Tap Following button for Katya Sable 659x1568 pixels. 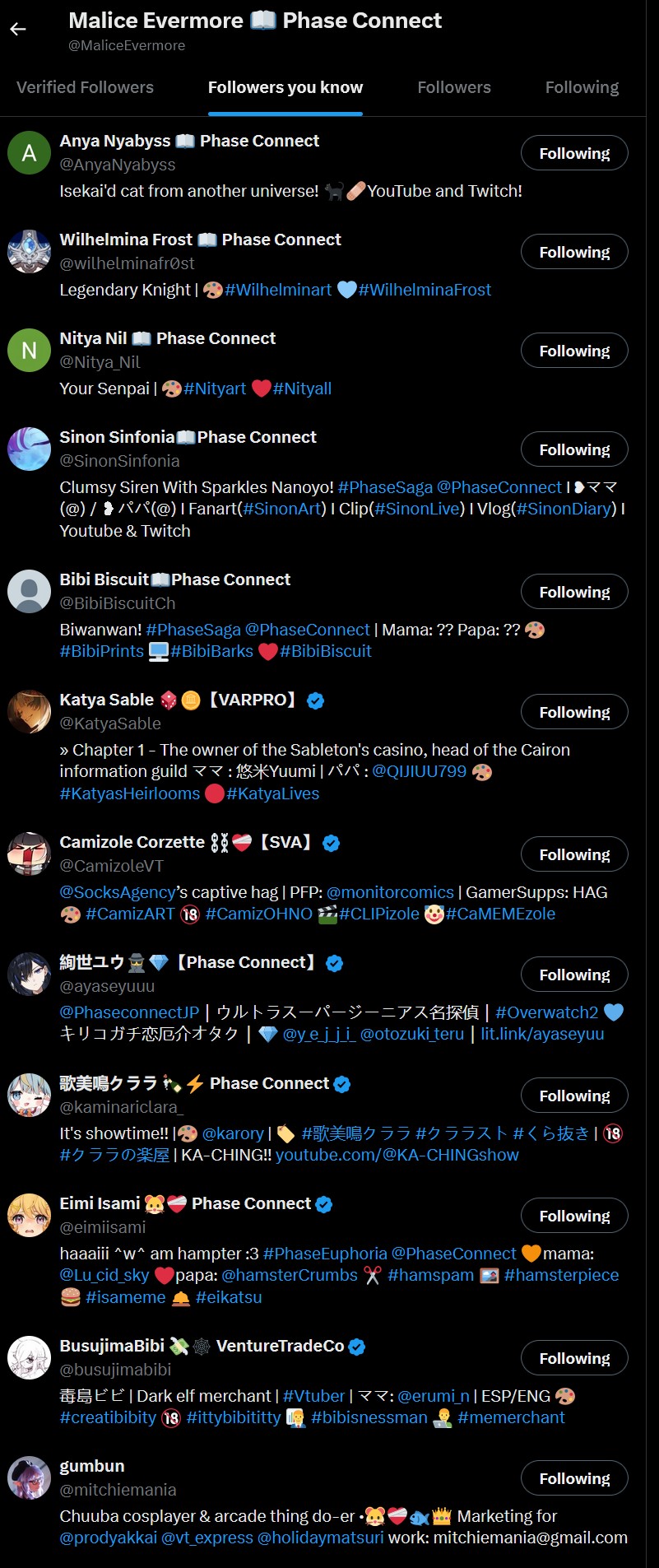574,712
